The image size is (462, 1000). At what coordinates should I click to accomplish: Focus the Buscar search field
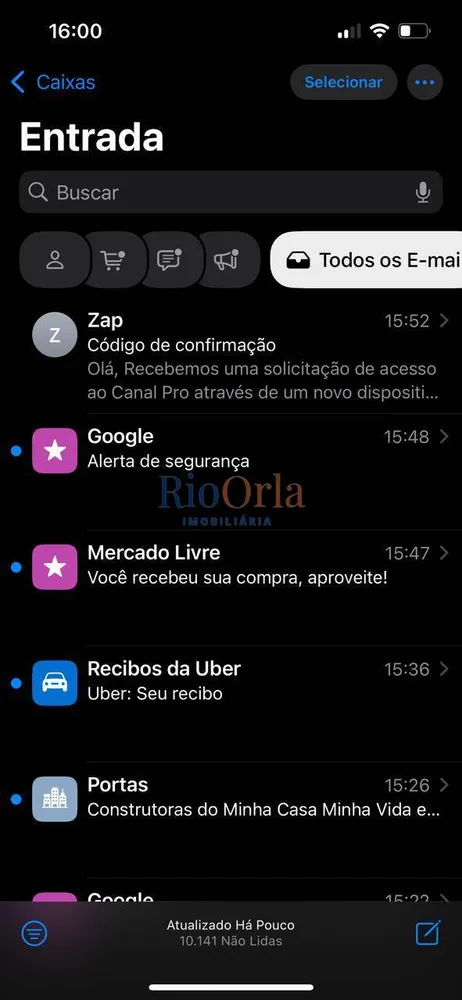point(230,192)
